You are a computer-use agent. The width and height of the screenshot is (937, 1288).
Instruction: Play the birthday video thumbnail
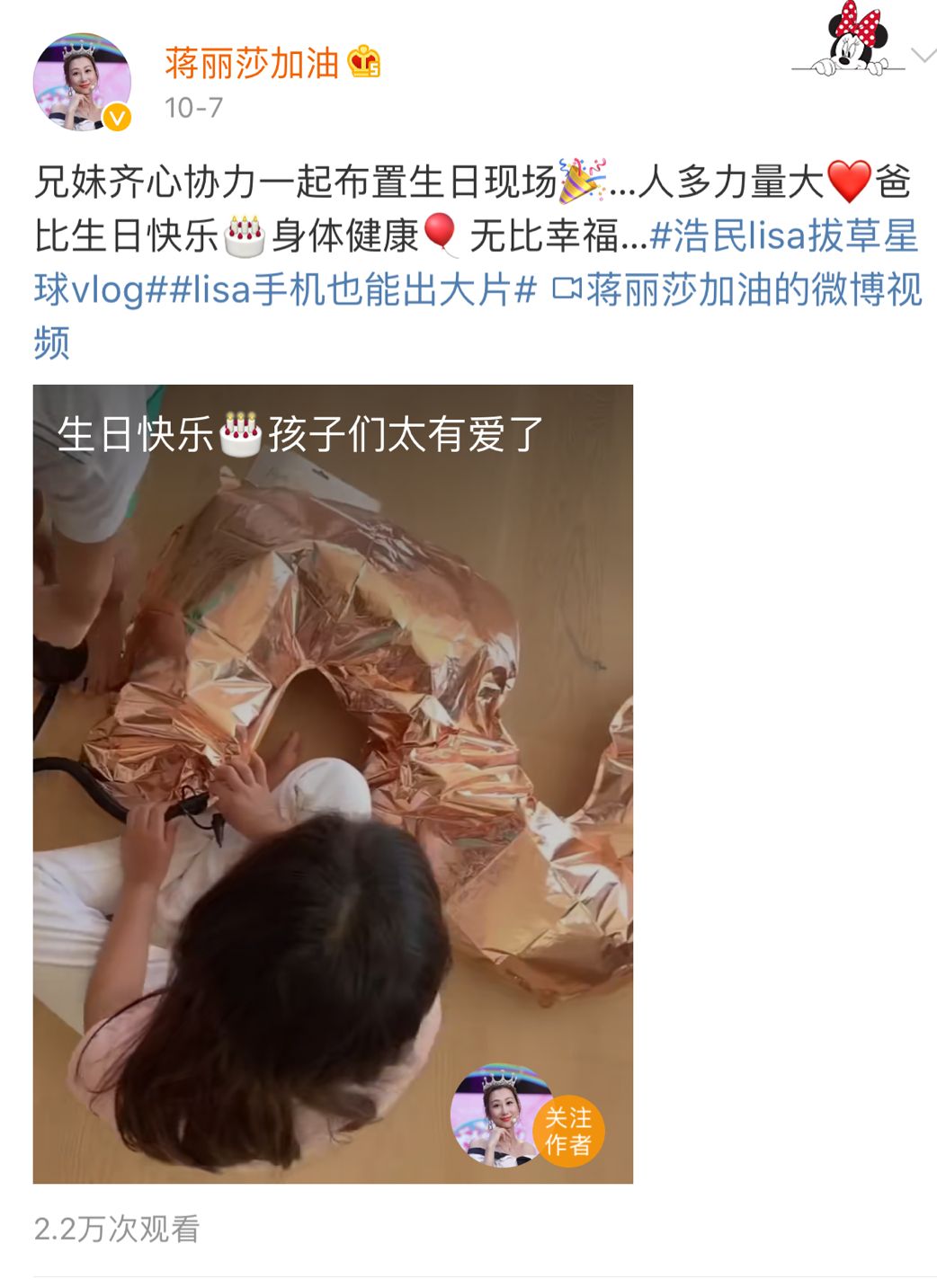coord(333,784)
